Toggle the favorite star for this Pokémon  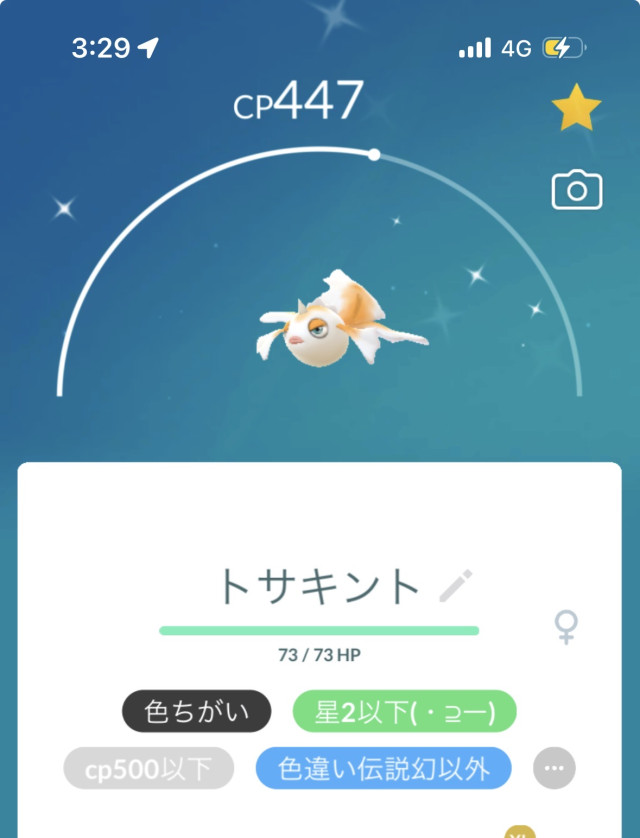(x=576, y=109)
